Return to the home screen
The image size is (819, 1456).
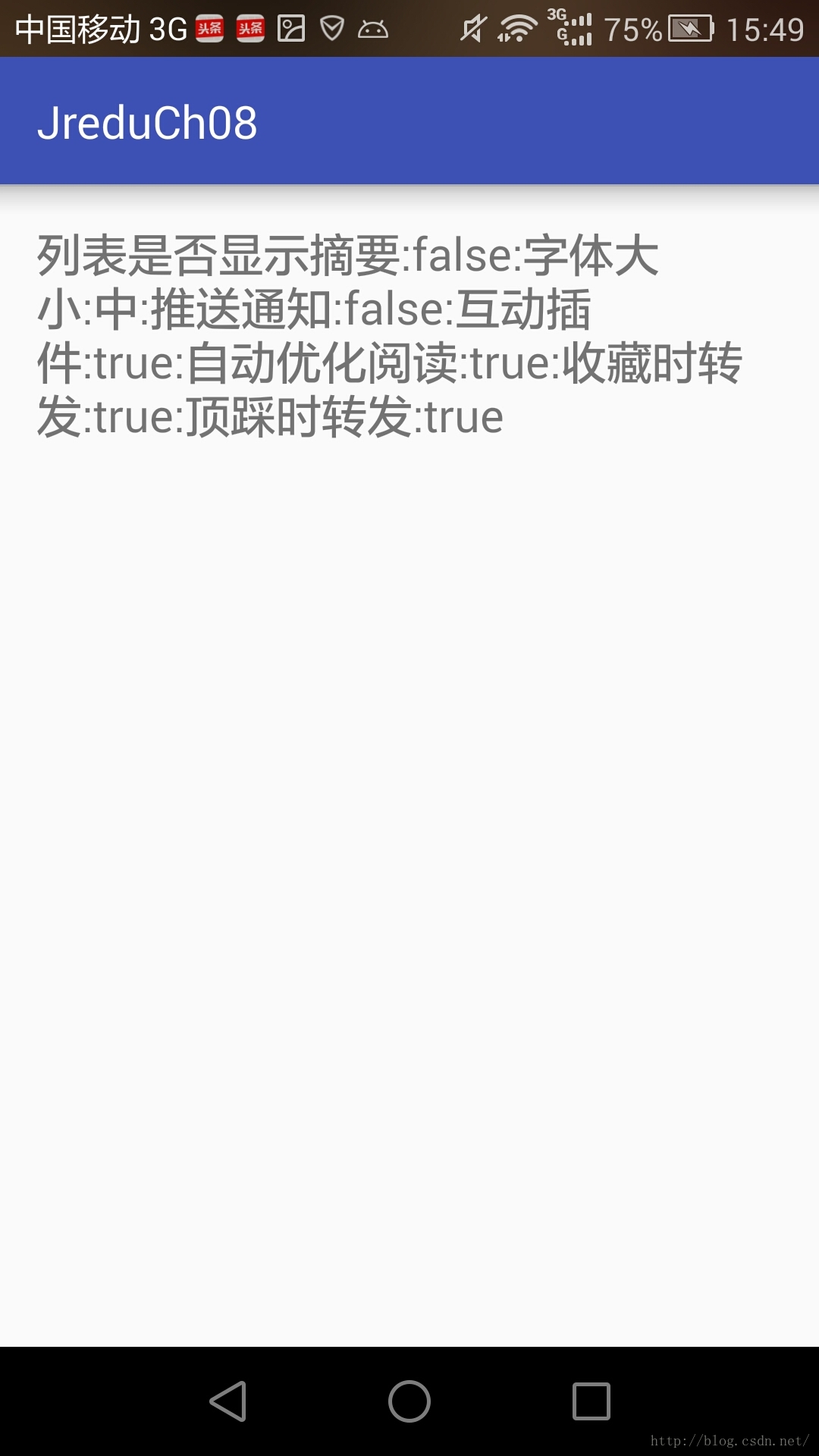[409, 1401]
